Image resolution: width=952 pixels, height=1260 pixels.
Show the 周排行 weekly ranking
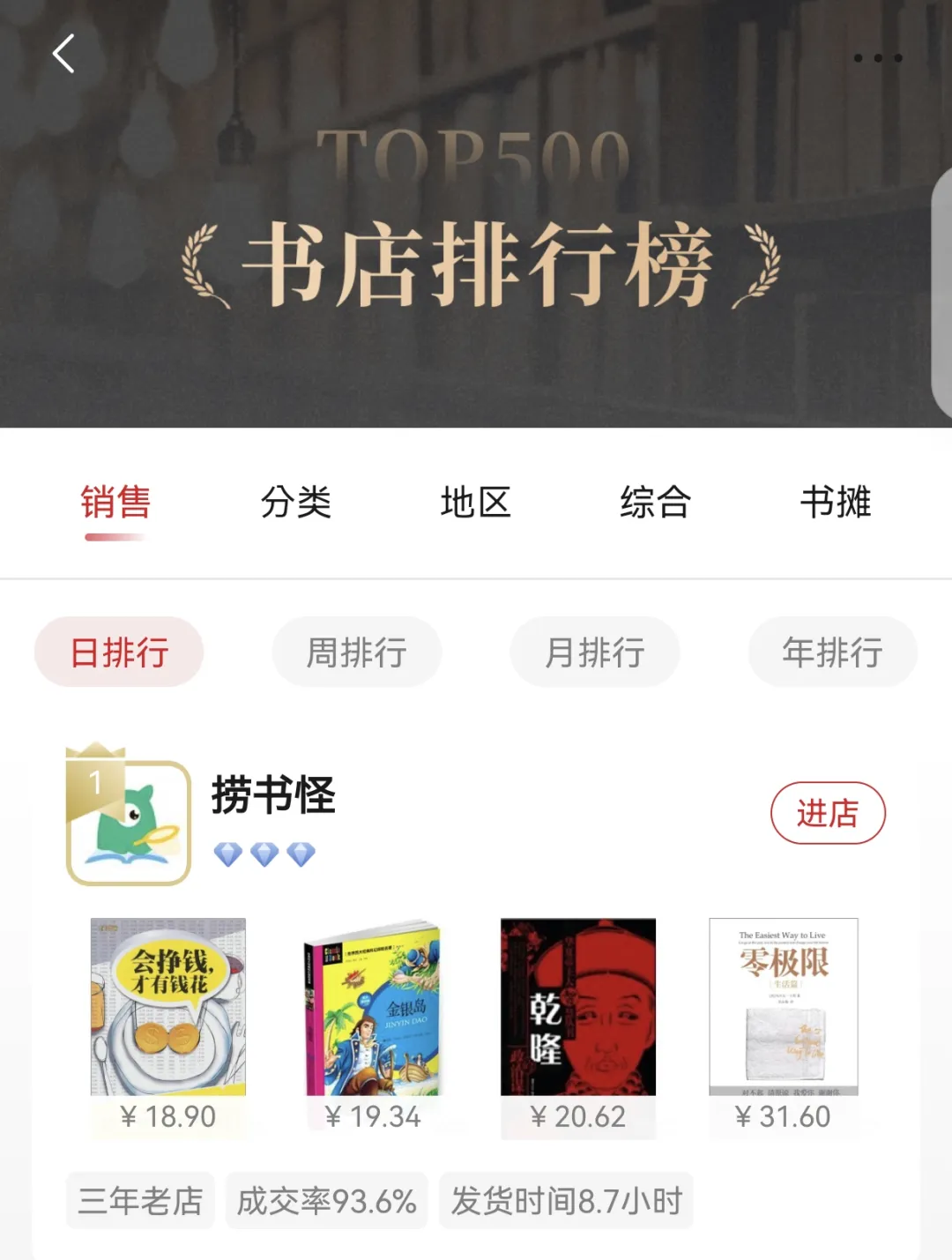(356, 652)
